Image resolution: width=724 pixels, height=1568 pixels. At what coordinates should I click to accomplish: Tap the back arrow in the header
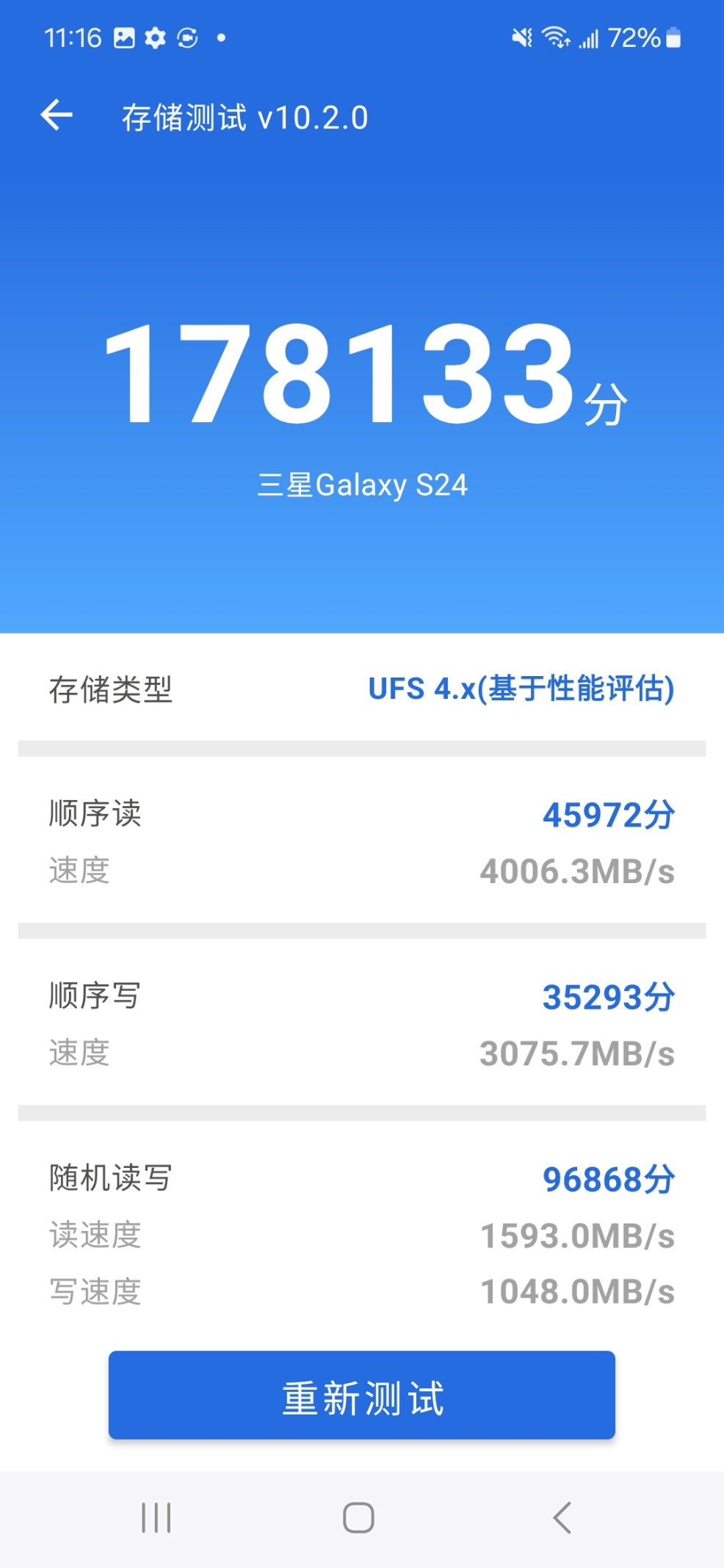[x=57, y=116]
